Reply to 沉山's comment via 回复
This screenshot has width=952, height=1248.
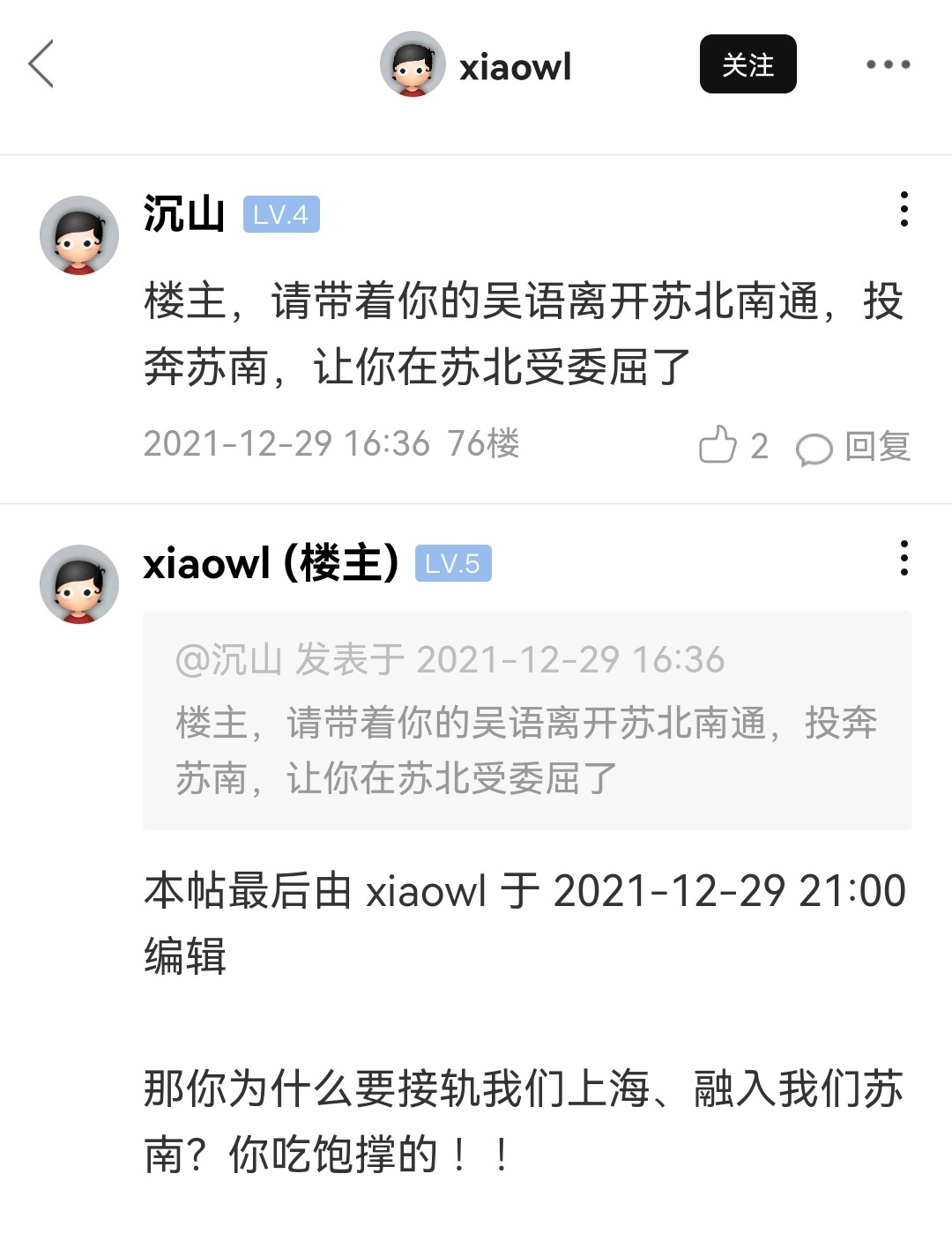pos(853,446)
